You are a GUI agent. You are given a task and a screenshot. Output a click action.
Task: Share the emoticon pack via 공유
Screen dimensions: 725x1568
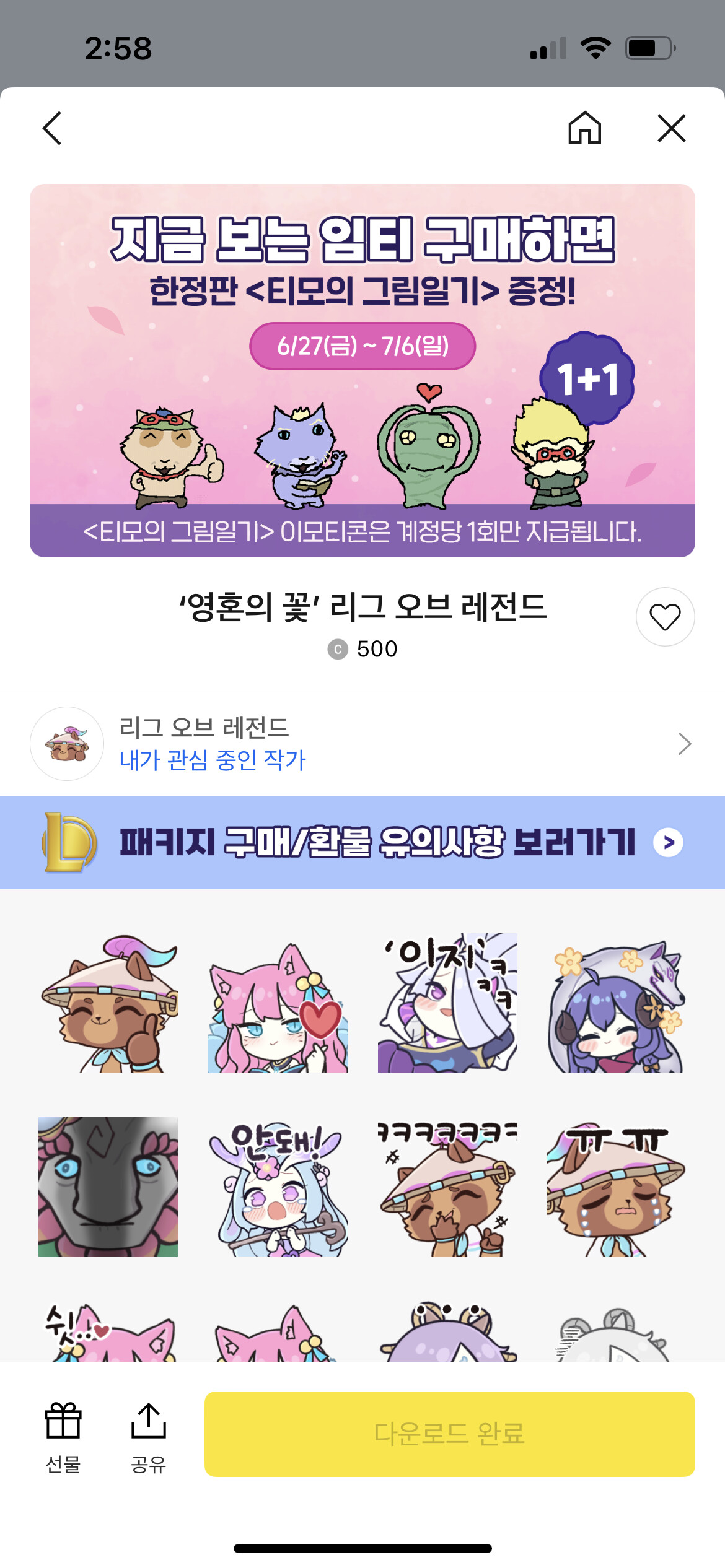[x=149, y=1437]
